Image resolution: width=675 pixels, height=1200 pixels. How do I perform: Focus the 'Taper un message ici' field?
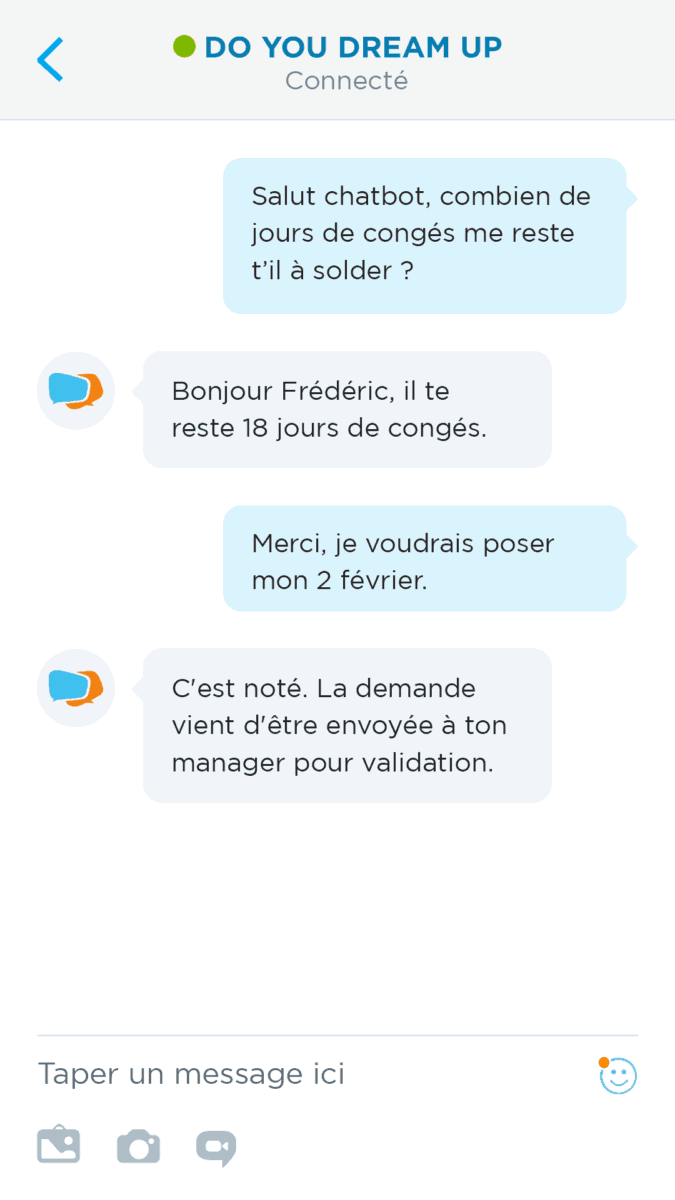tap(300, 1074)
